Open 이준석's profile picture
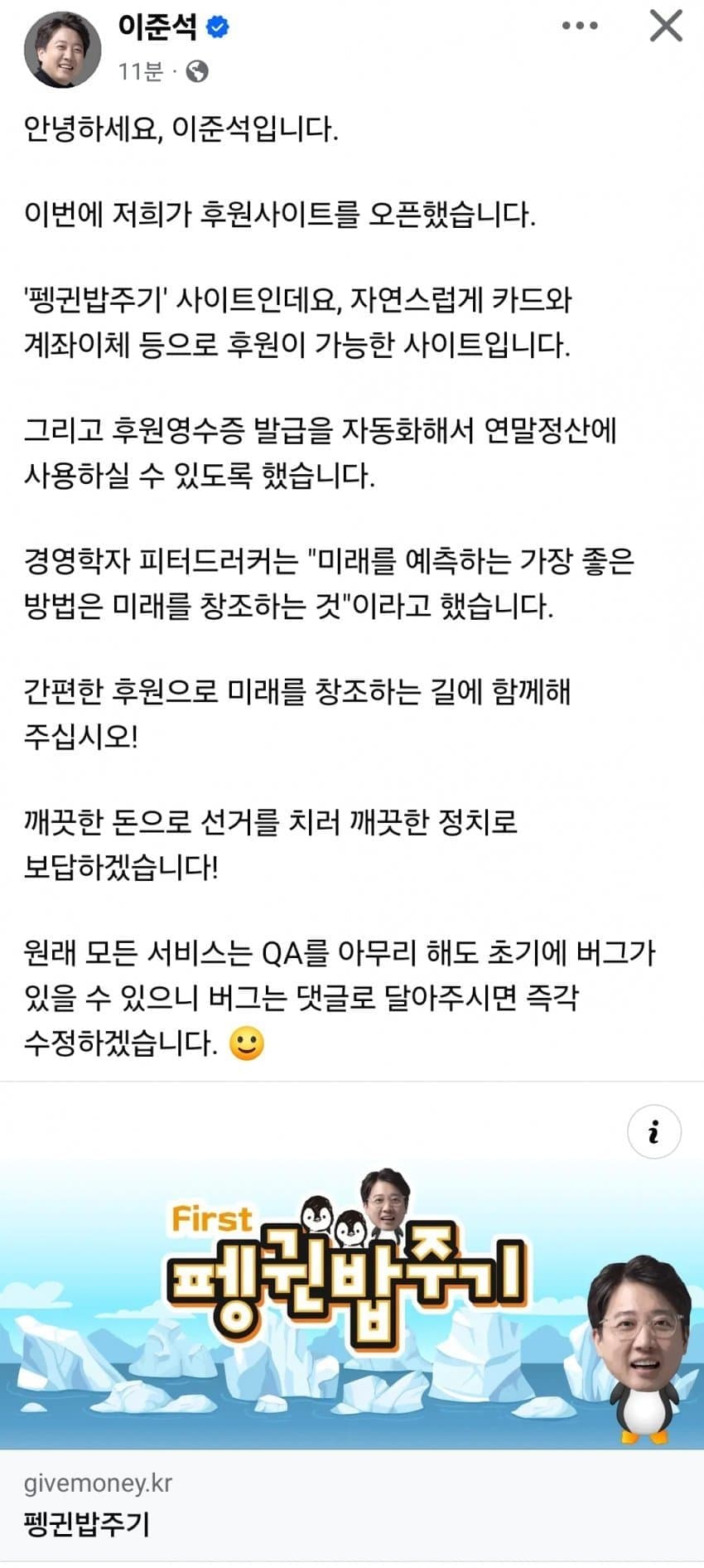The image size is (704, 1568). pos(62,50)
